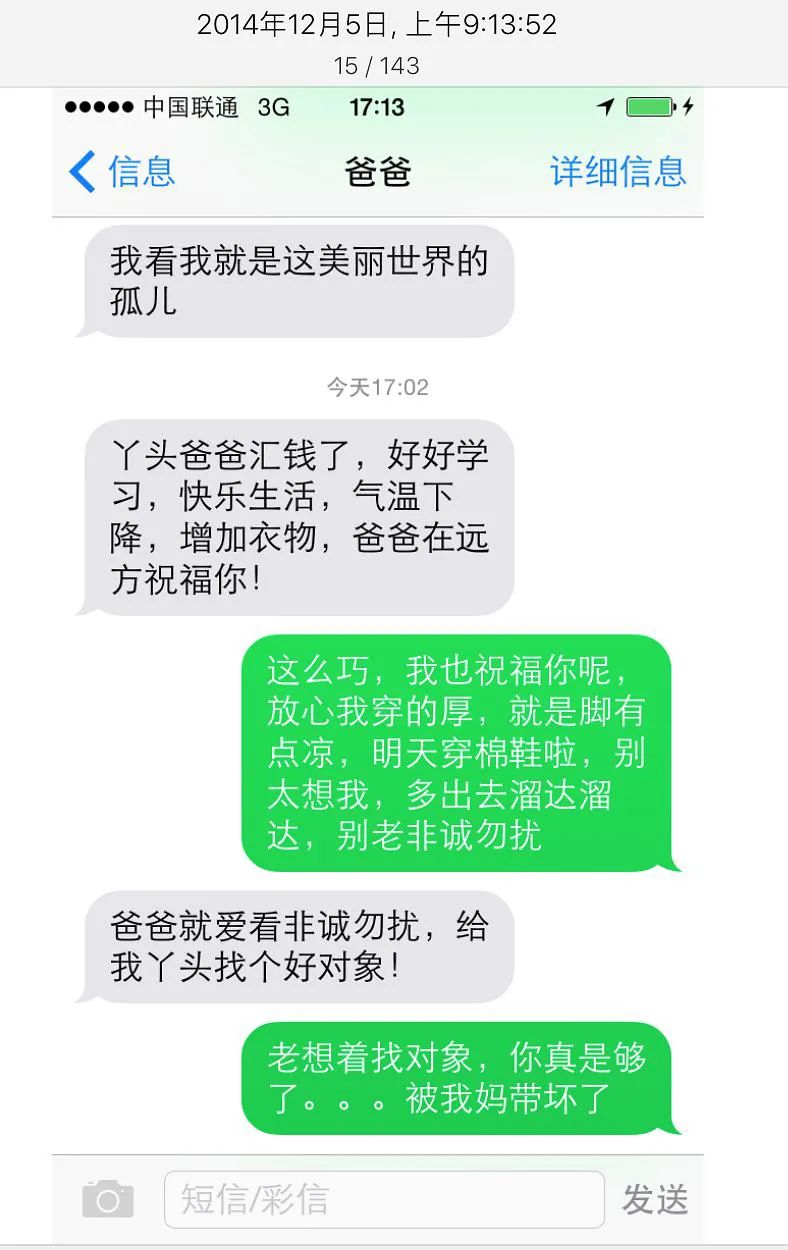The width and height of the screenshot is (788, 1250).
Task: Go back to the 信息 message list
Action: [x=122, y=171]
